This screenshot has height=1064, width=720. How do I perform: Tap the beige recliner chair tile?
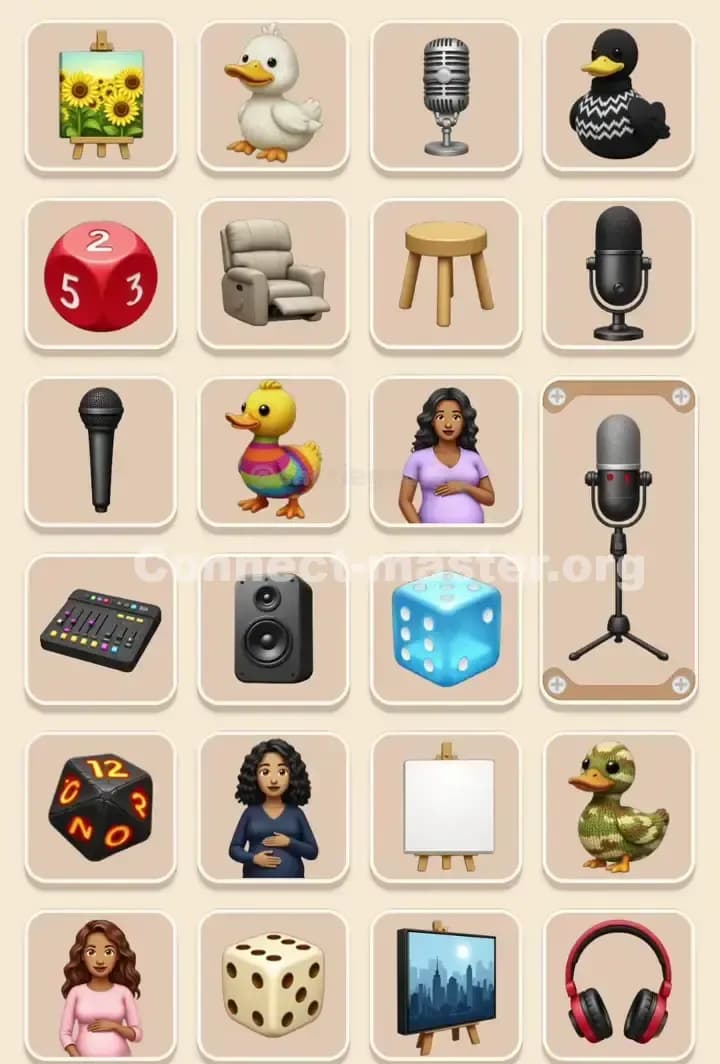273,271
